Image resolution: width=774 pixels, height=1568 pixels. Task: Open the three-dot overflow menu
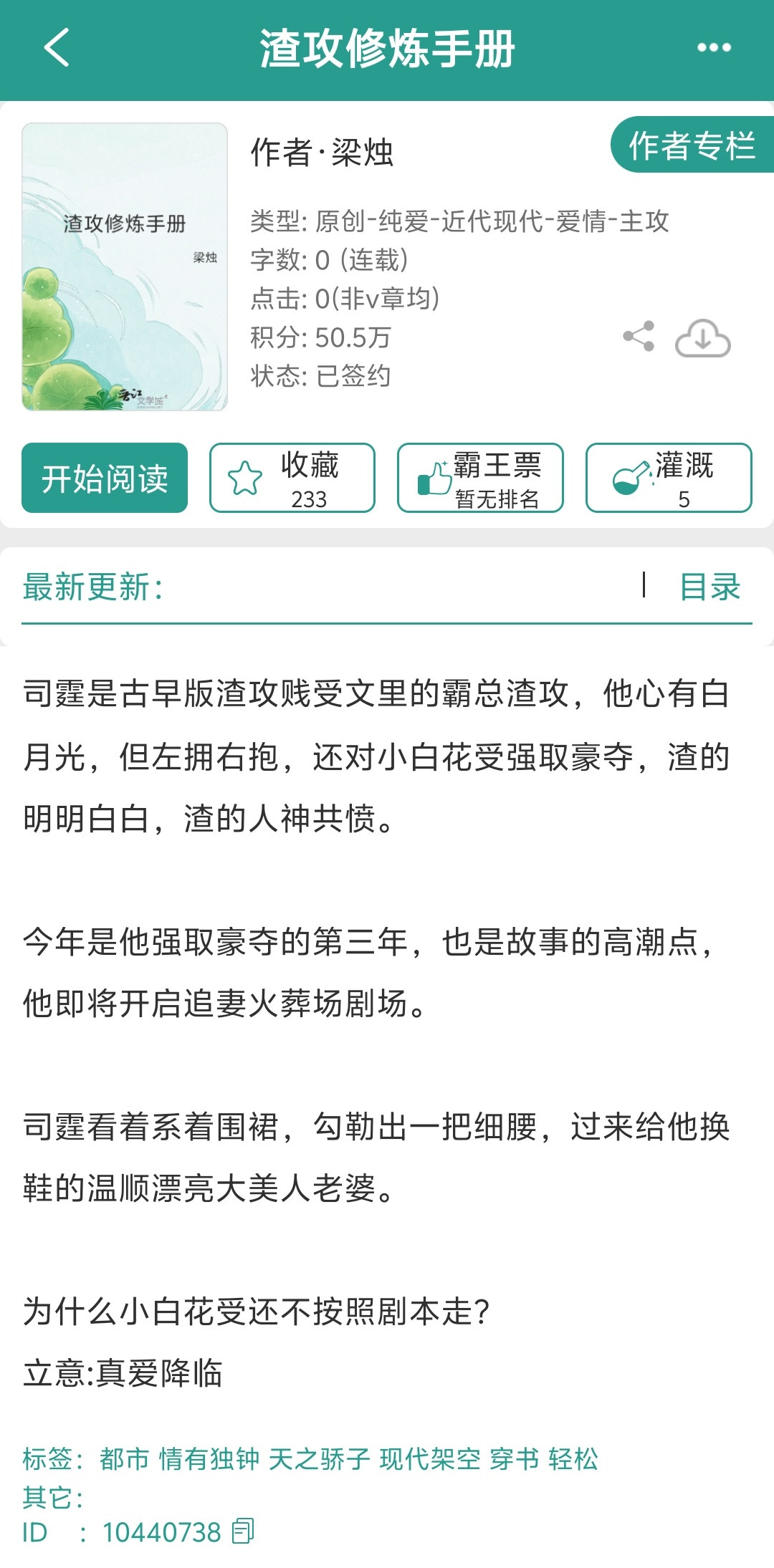tap(714, 48)
